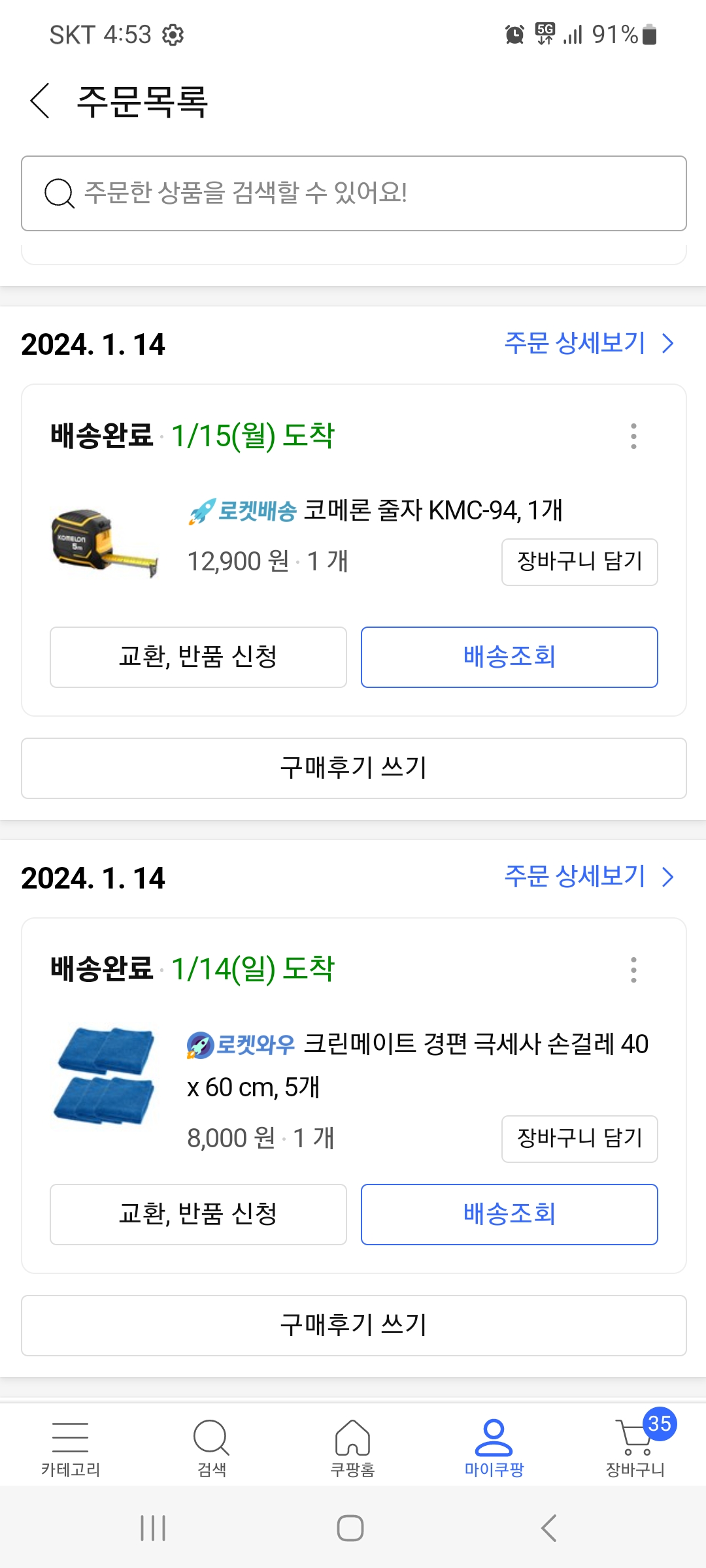Image resolution: width=706 pixels, height=1568 pixels.
Task: Open the overflow menu for 크린메이트 손걸레 order
Action: point(633,970)
